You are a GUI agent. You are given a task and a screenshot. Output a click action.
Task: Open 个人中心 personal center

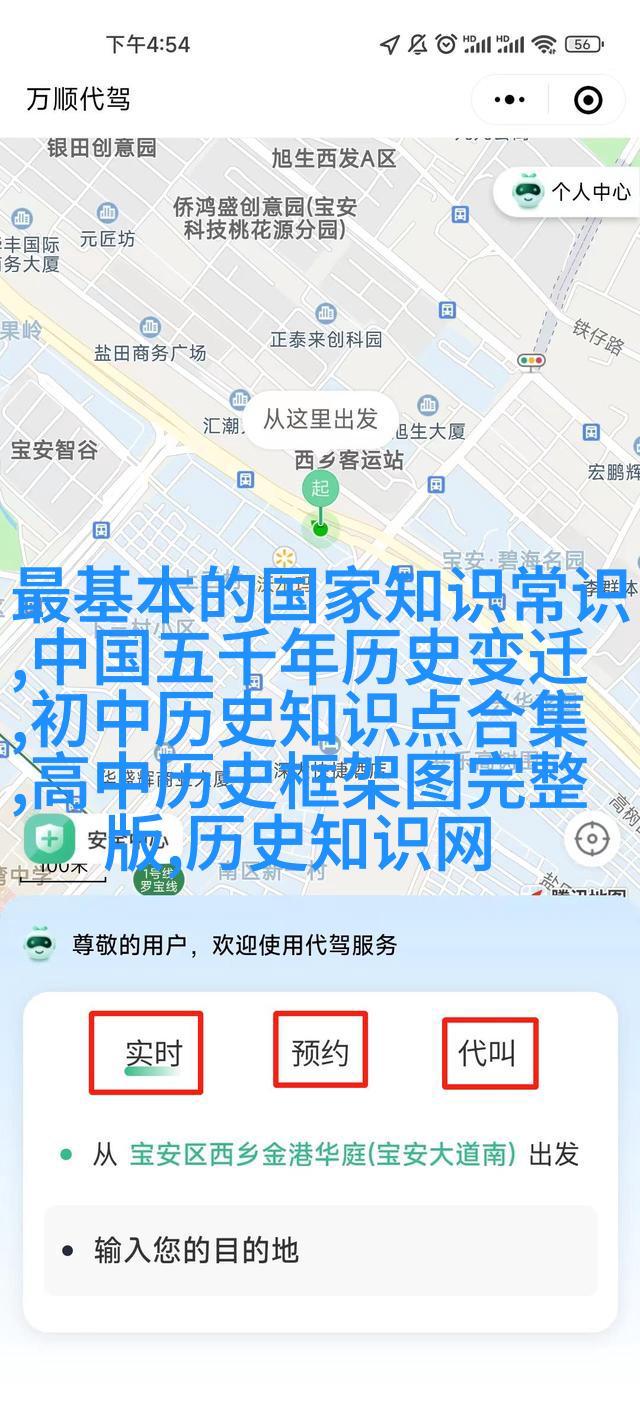coord(574,191)
